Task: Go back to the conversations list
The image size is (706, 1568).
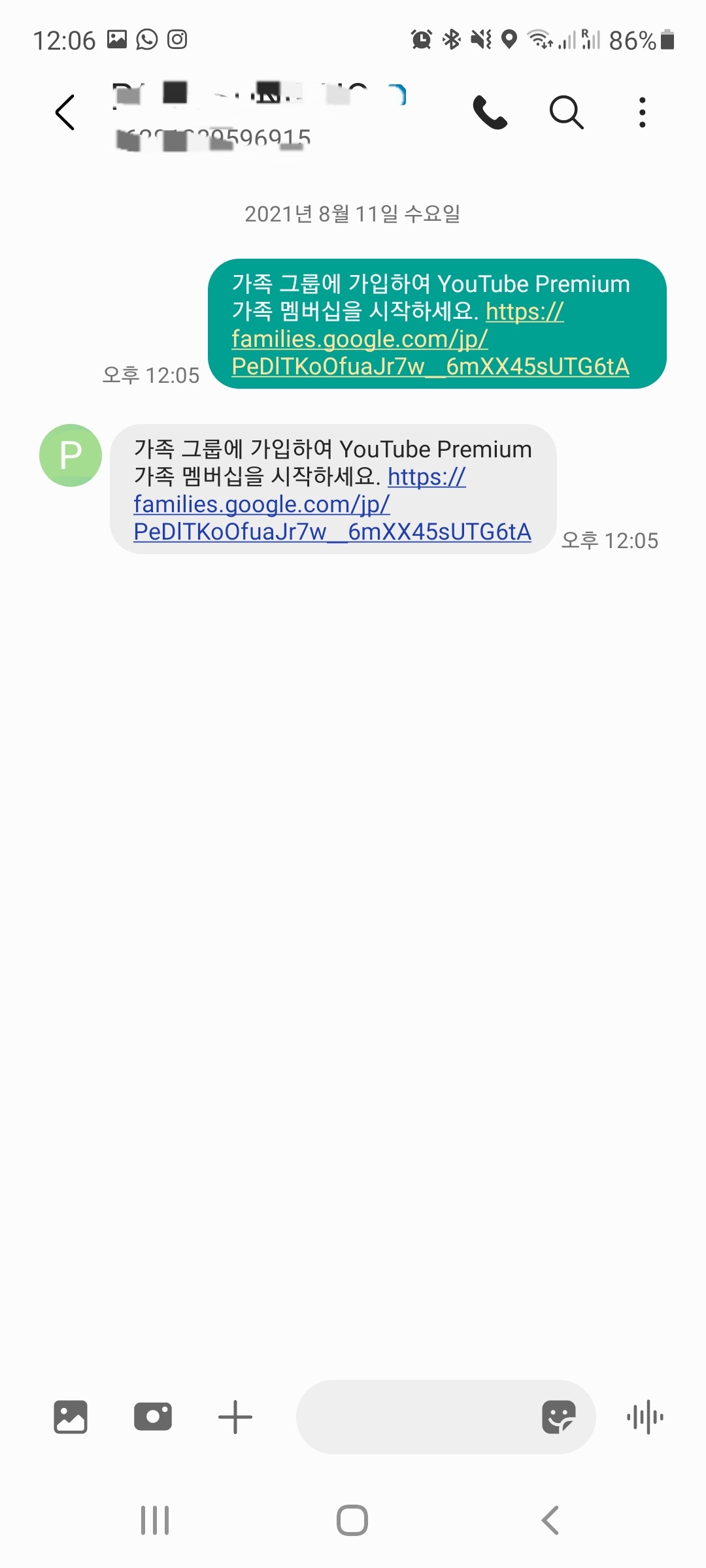Action: click(65, 112)
